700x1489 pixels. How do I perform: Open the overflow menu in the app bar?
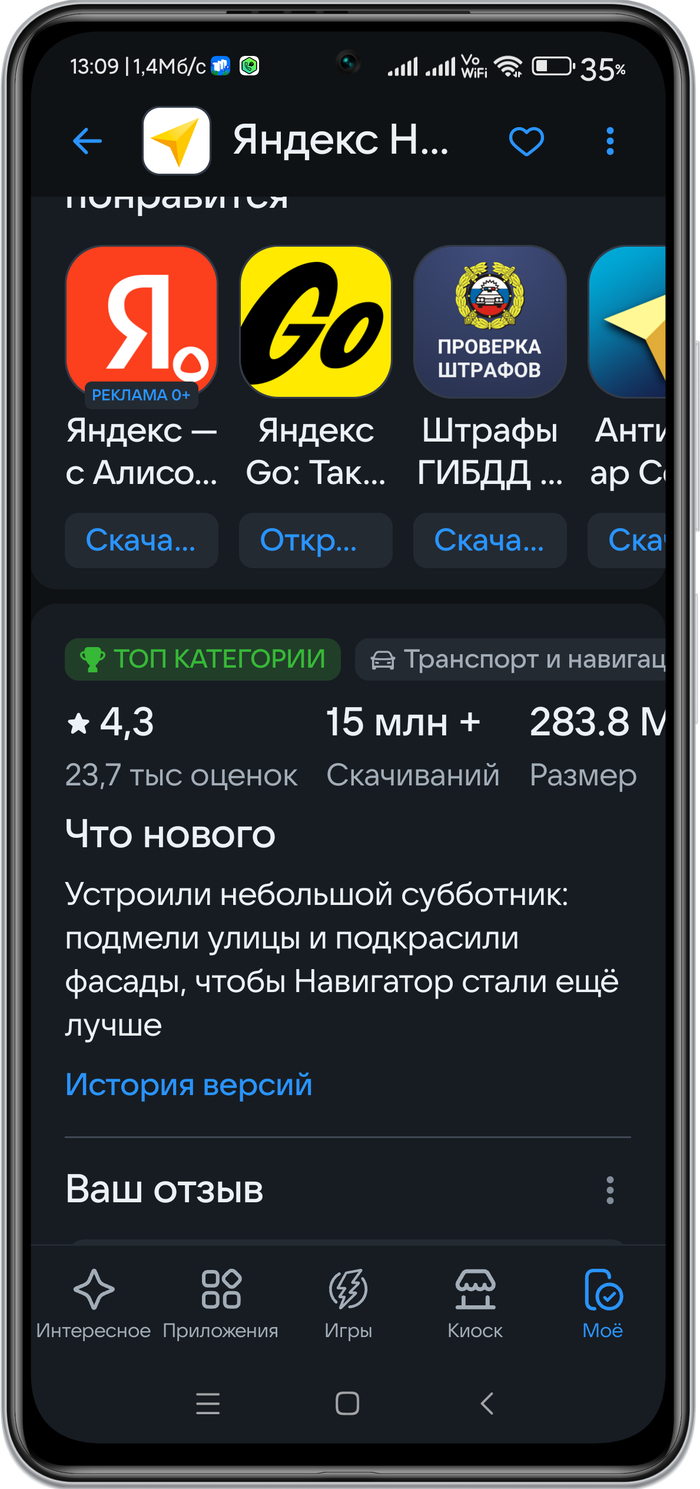pyautogui.click(x=610, y=141)
